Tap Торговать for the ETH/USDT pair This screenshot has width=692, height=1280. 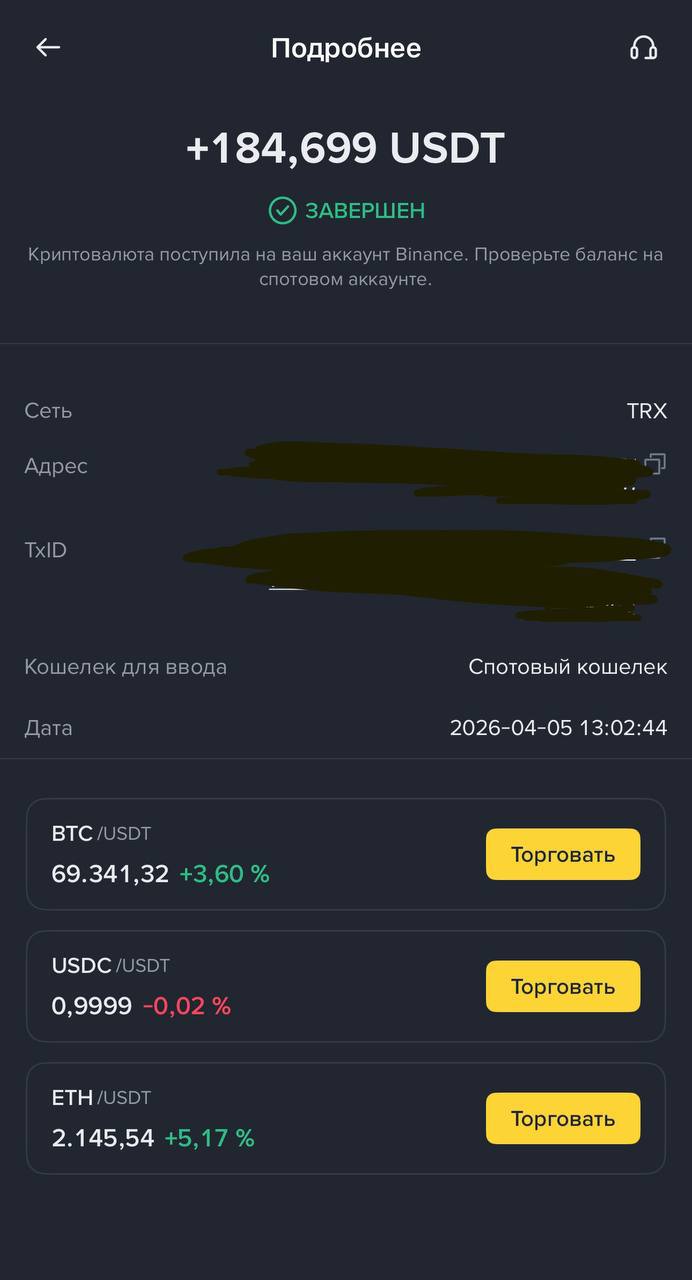562,1118
